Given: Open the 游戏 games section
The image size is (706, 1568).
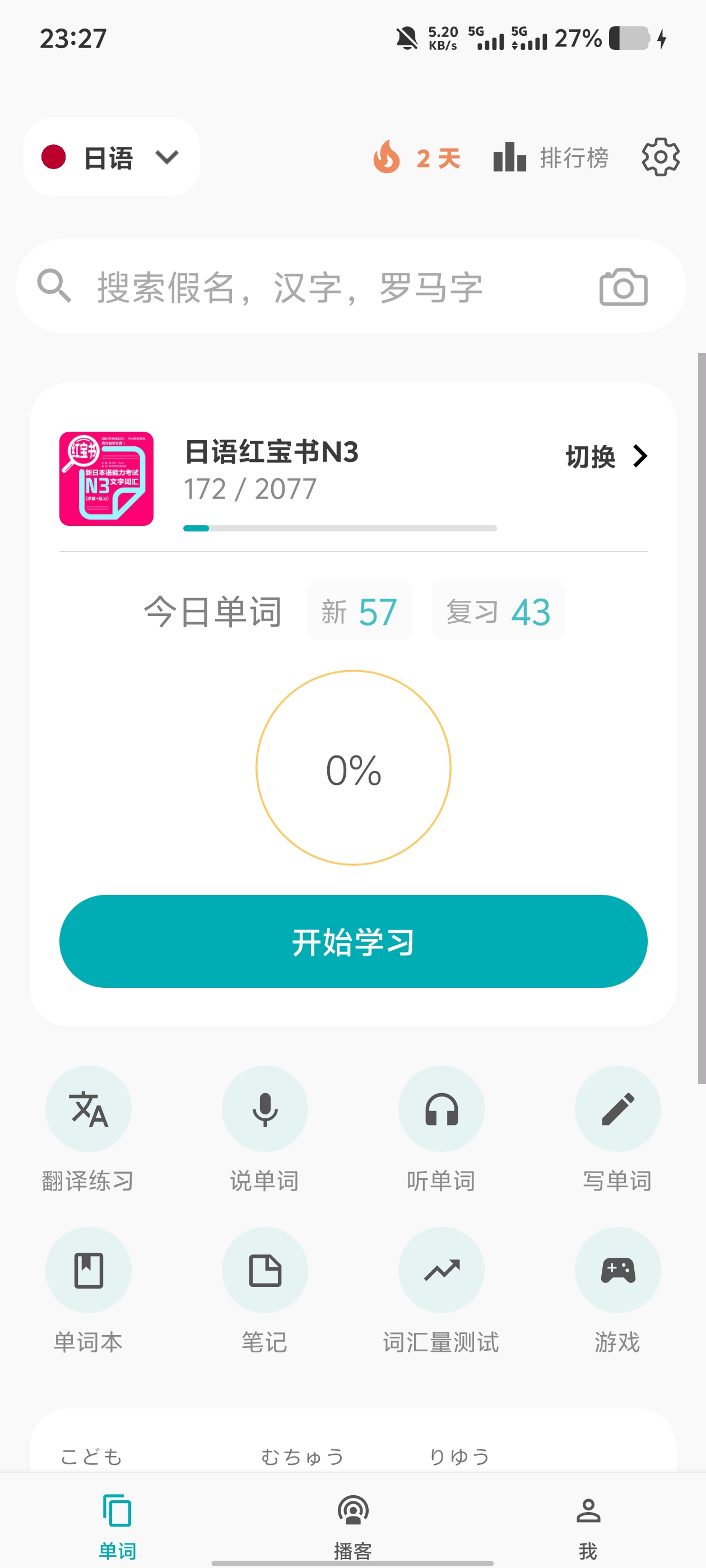Looking at the screenshot, I should pos(617,1290).
